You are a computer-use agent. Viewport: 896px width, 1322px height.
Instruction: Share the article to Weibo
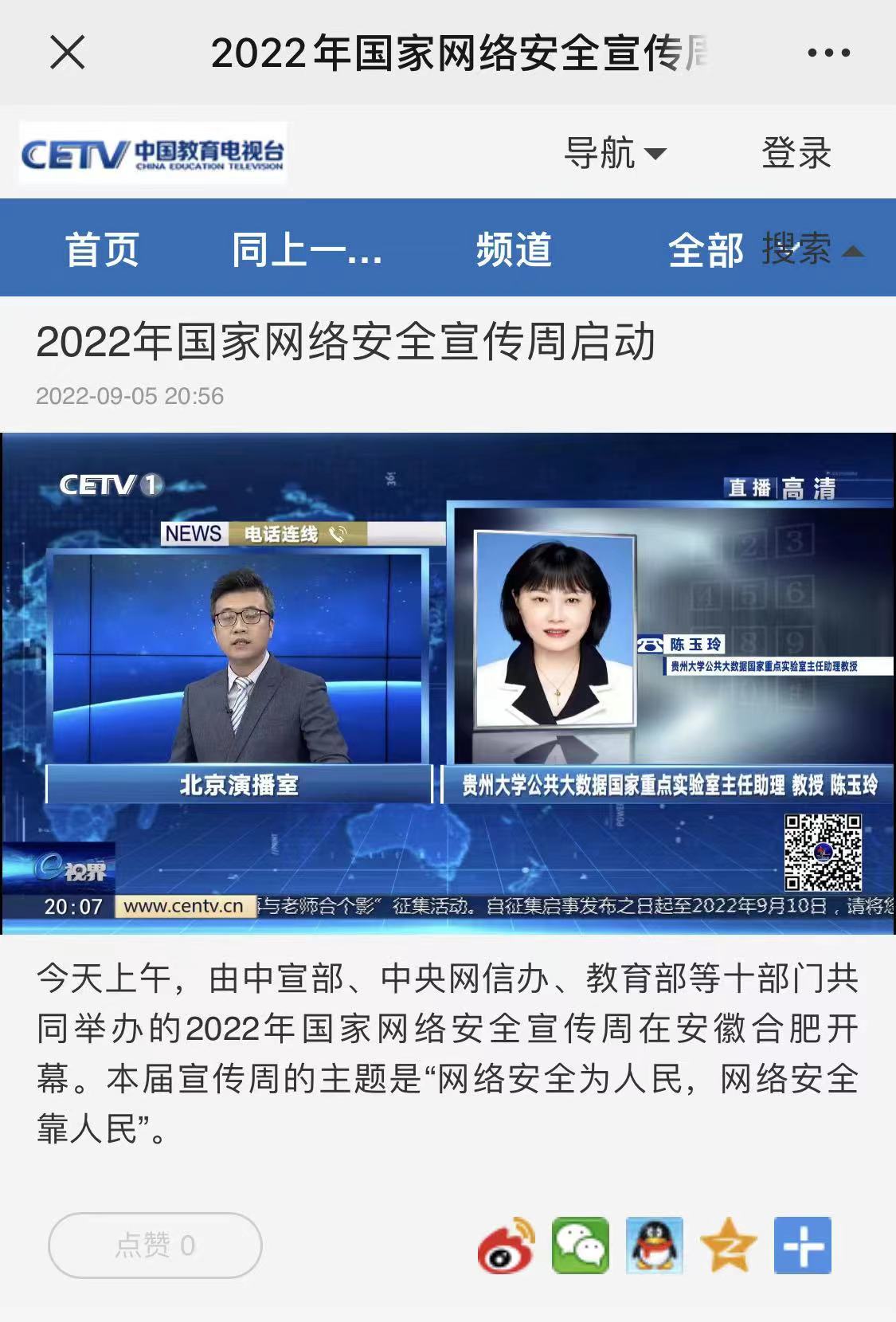507,1245
